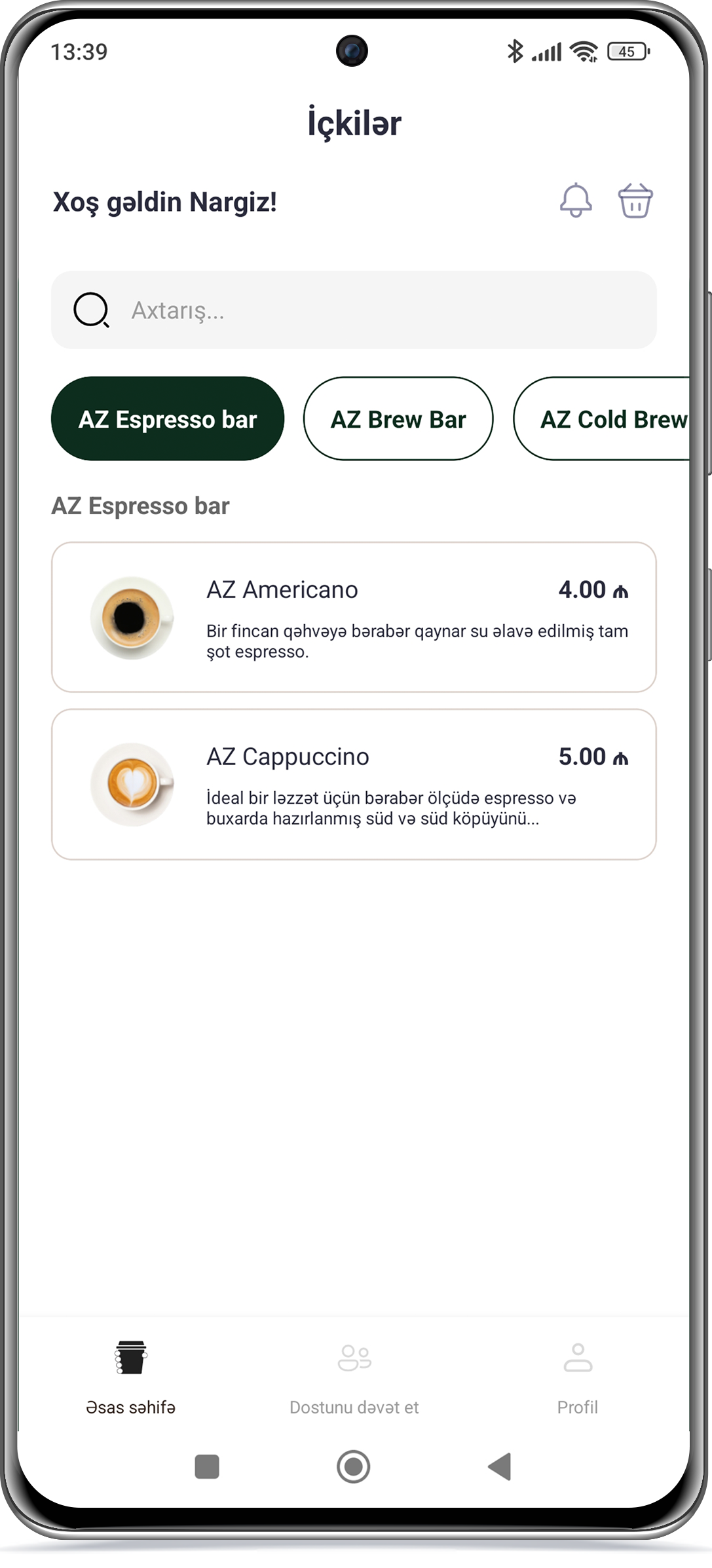Open the shopping basket
The height and width of the screenshot is (1568, 712).
pos(635,200)
